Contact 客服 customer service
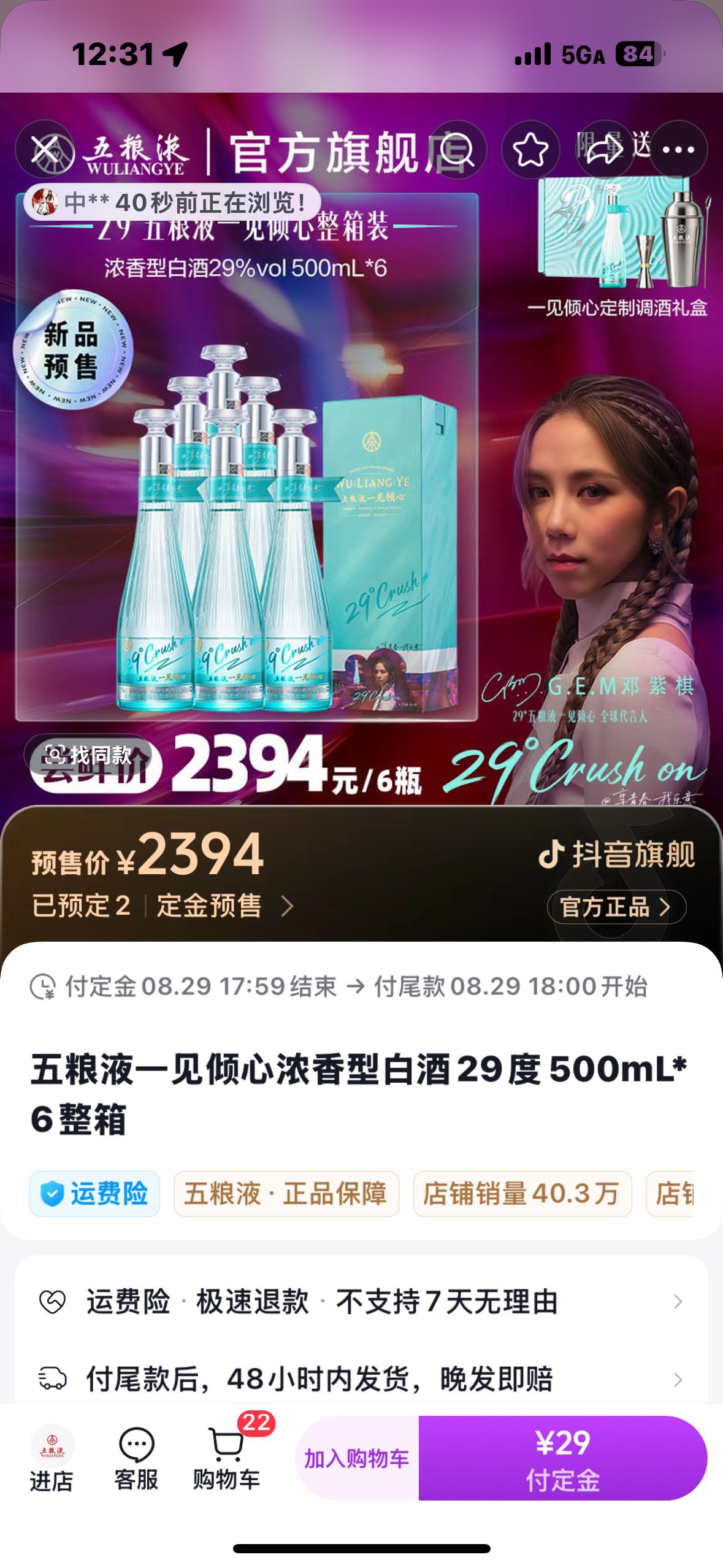Screen dimensions: 723x1568 point(136,1459)
